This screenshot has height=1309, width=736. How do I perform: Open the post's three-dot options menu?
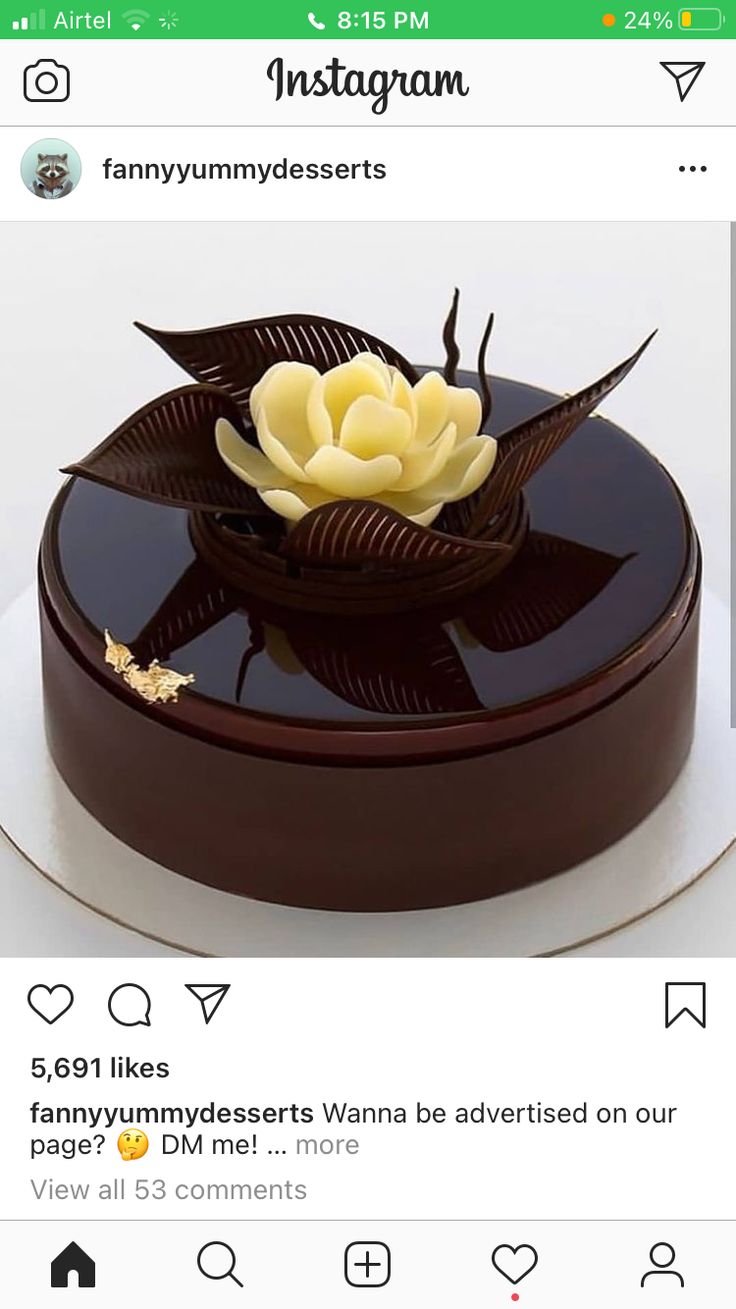click(692, 169)
